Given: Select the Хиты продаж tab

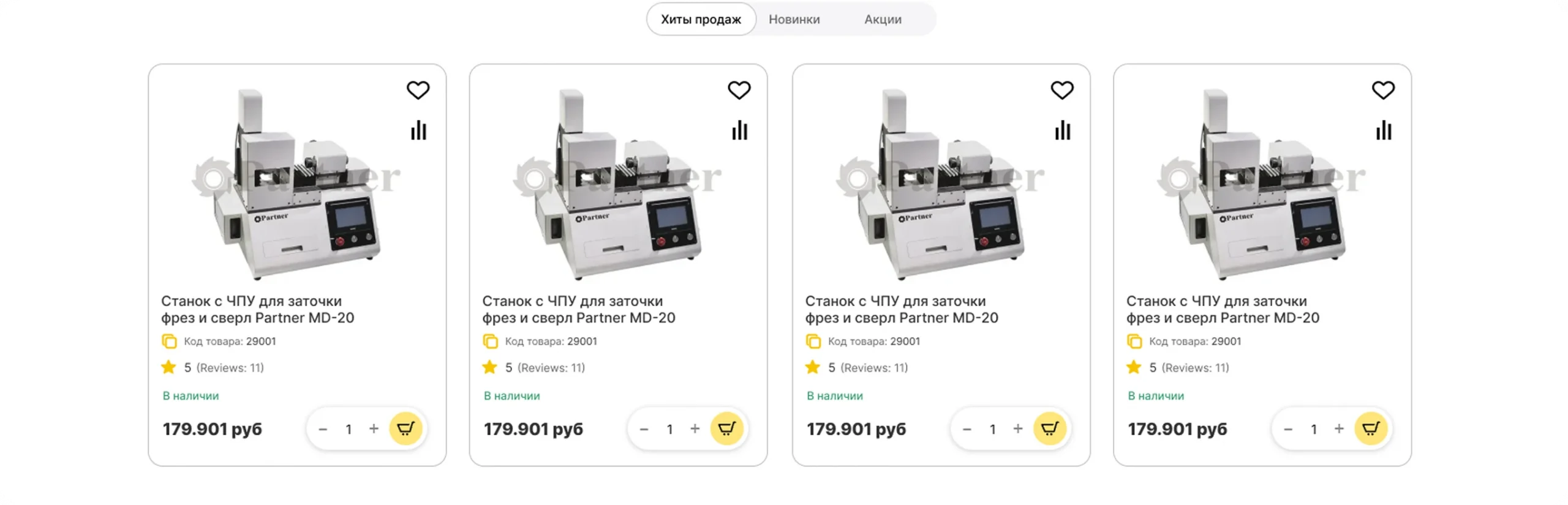Looking at the screenshot, I should [x=700, y=19].
